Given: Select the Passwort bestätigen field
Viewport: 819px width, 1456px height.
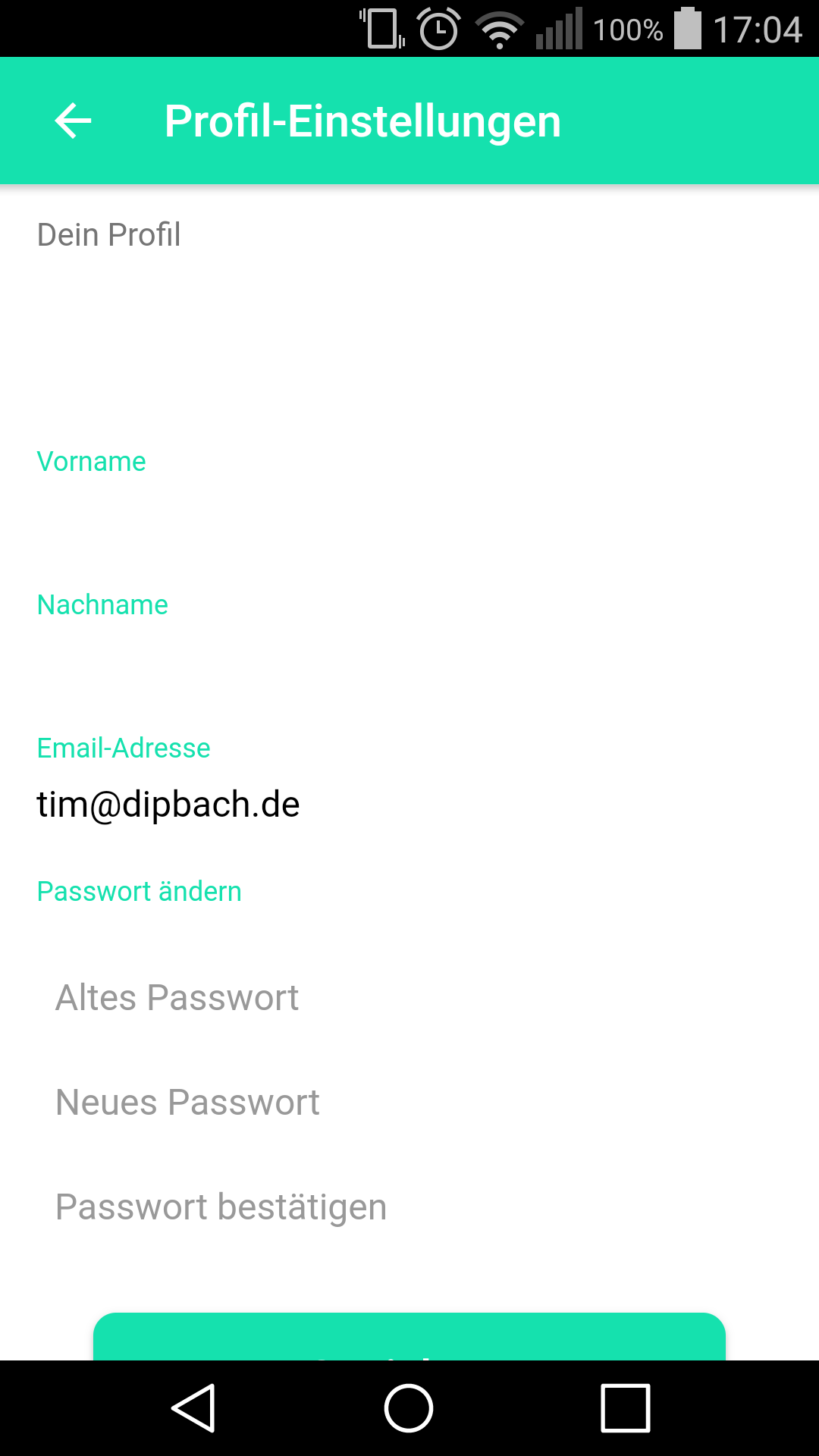Looking at the screenshot, I should pyautogui.click(x=409, y=1207).
